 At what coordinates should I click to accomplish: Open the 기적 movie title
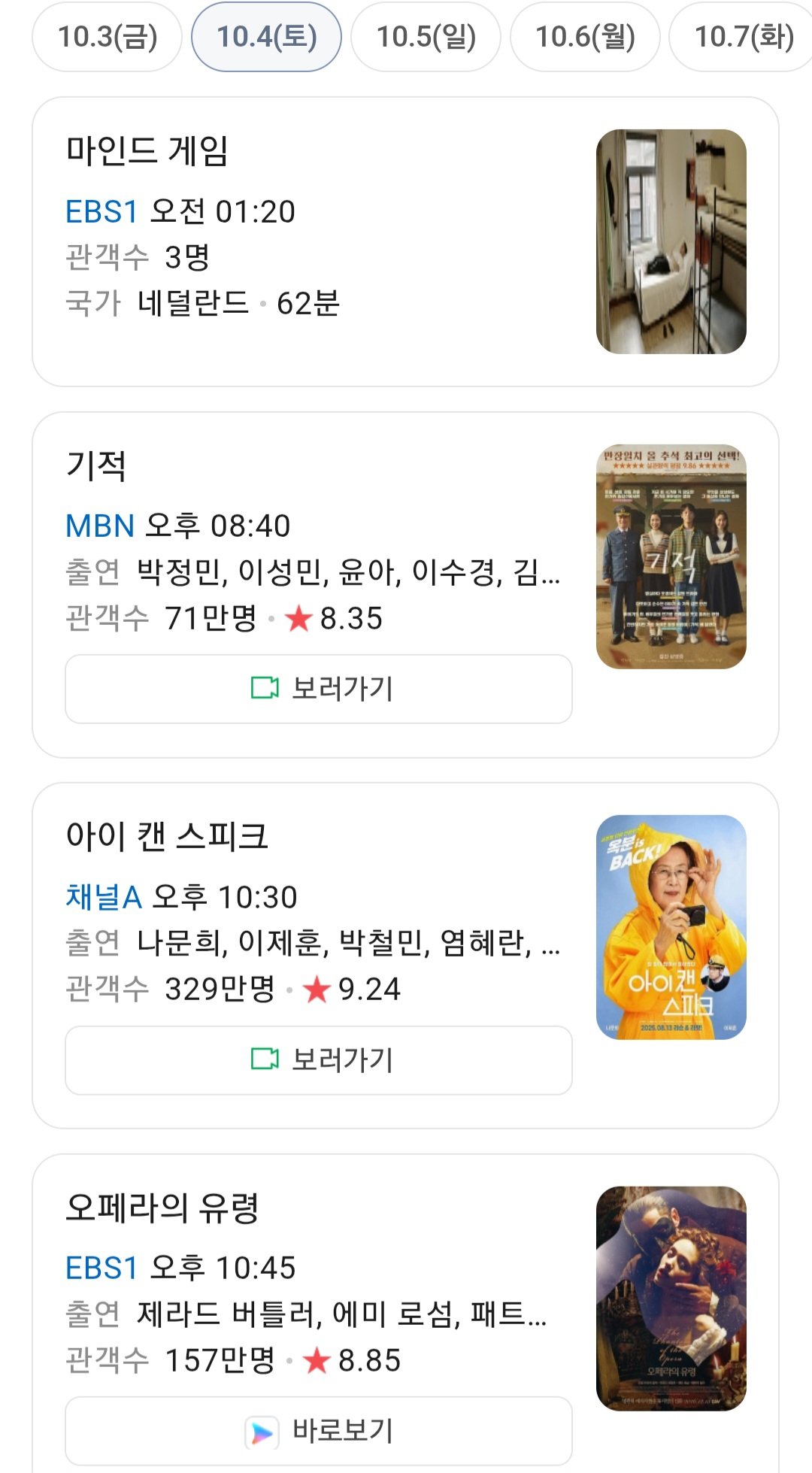[96, 465]
